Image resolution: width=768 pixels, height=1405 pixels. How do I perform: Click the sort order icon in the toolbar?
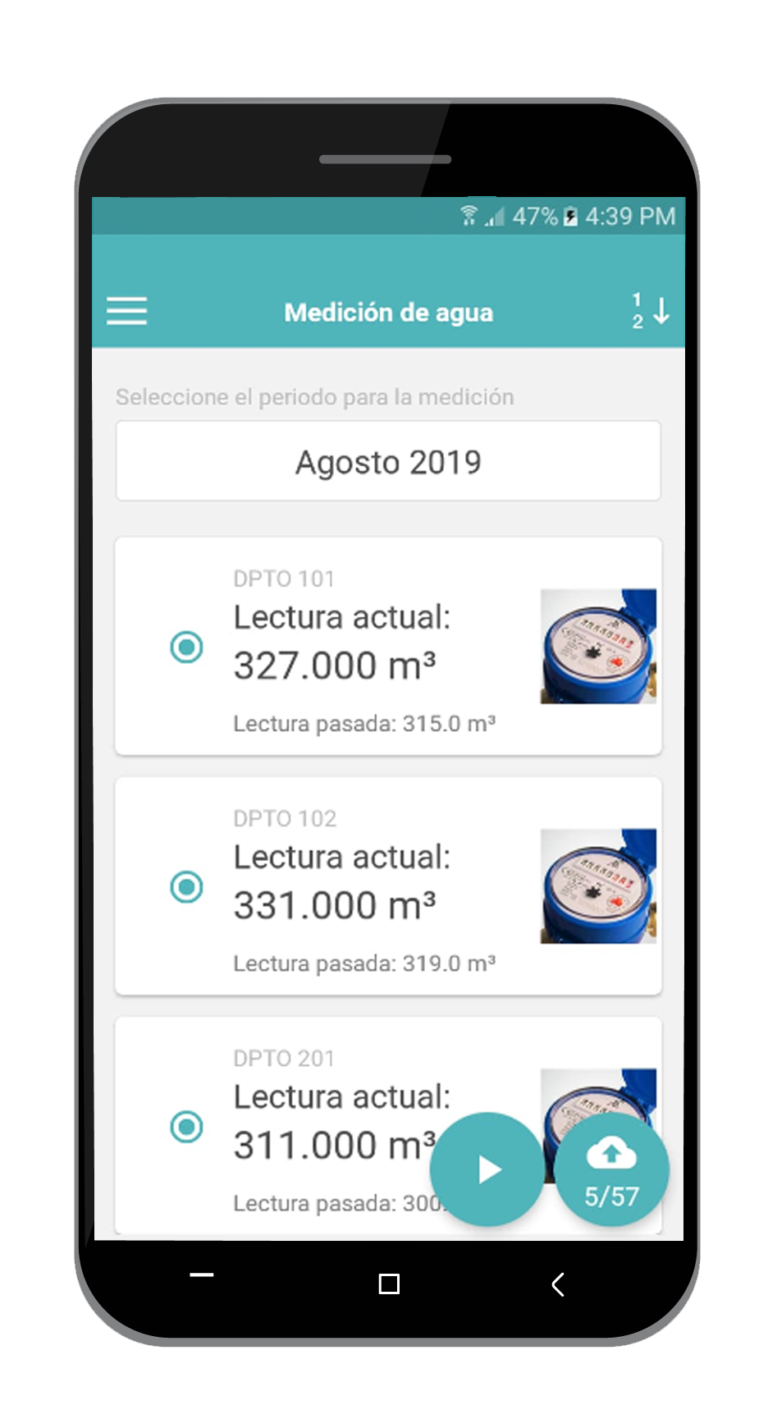click(652, 311)
